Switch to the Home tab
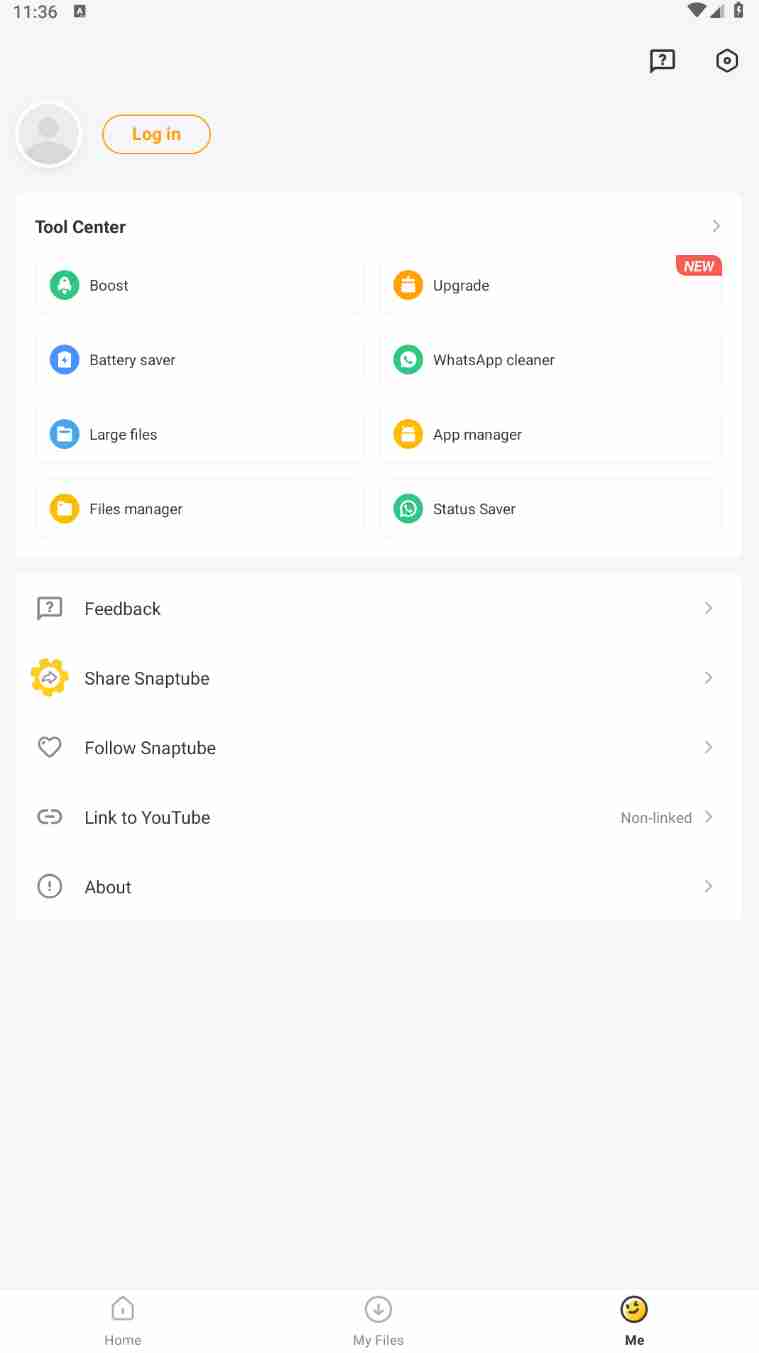759x1353 pixels. point(123,1321)
